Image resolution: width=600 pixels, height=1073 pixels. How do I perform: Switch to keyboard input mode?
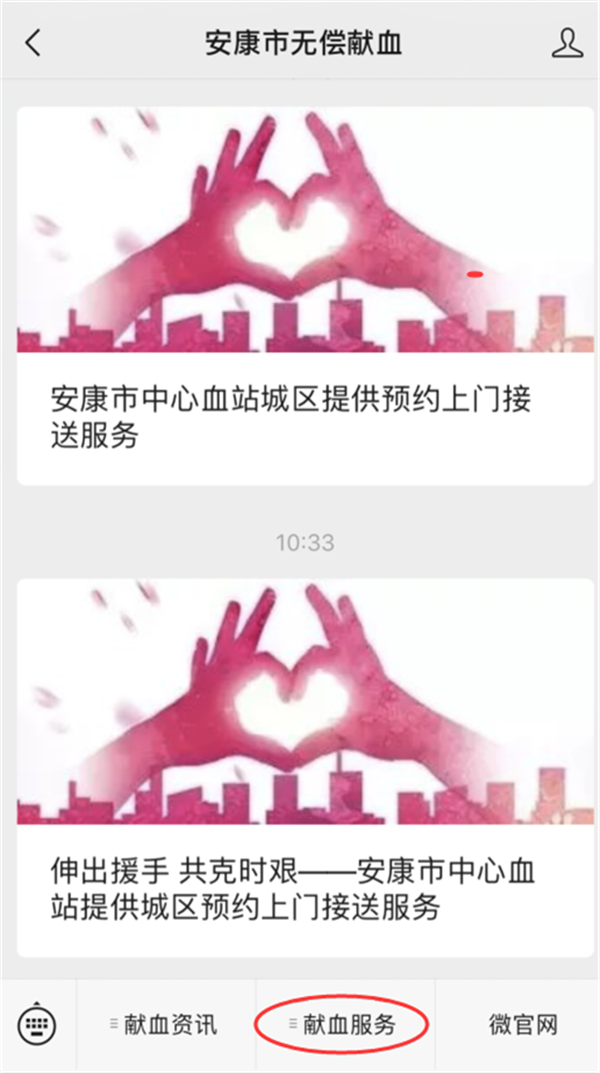pos(38,1025)
